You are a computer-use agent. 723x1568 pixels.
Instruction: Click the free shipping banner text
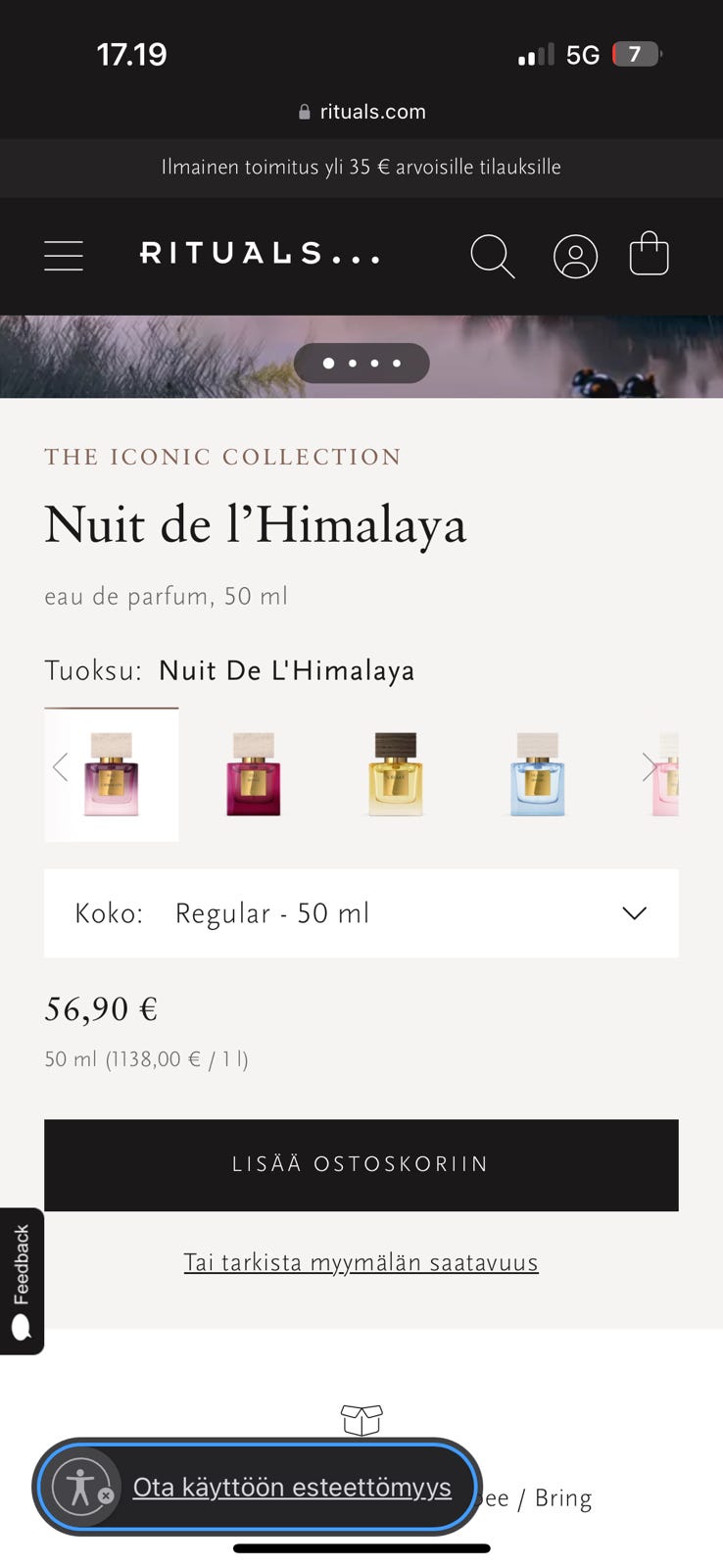(x=361, y=168)
